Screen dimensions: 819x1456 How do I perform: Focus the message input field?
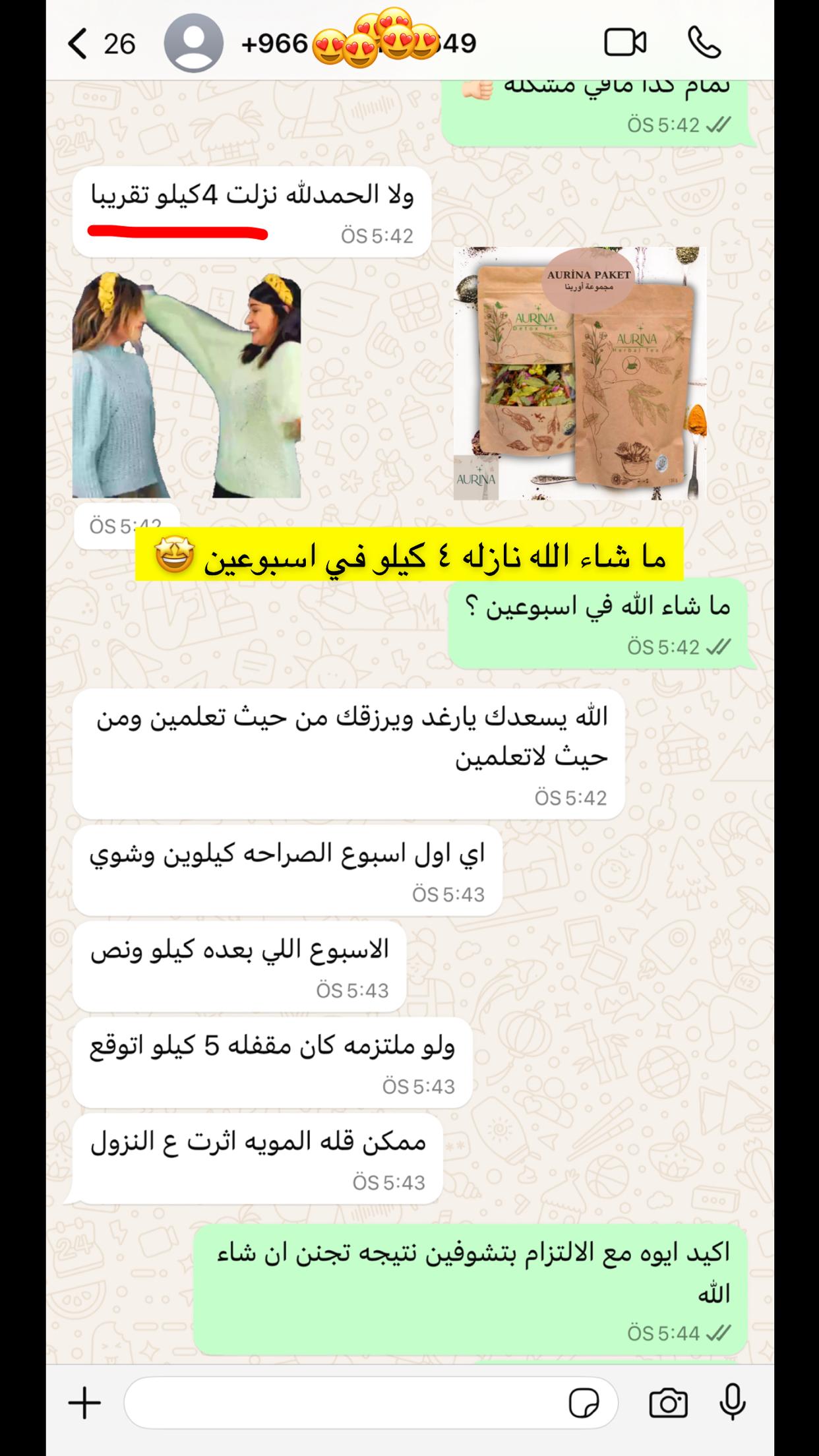[x=343, y=1403]
